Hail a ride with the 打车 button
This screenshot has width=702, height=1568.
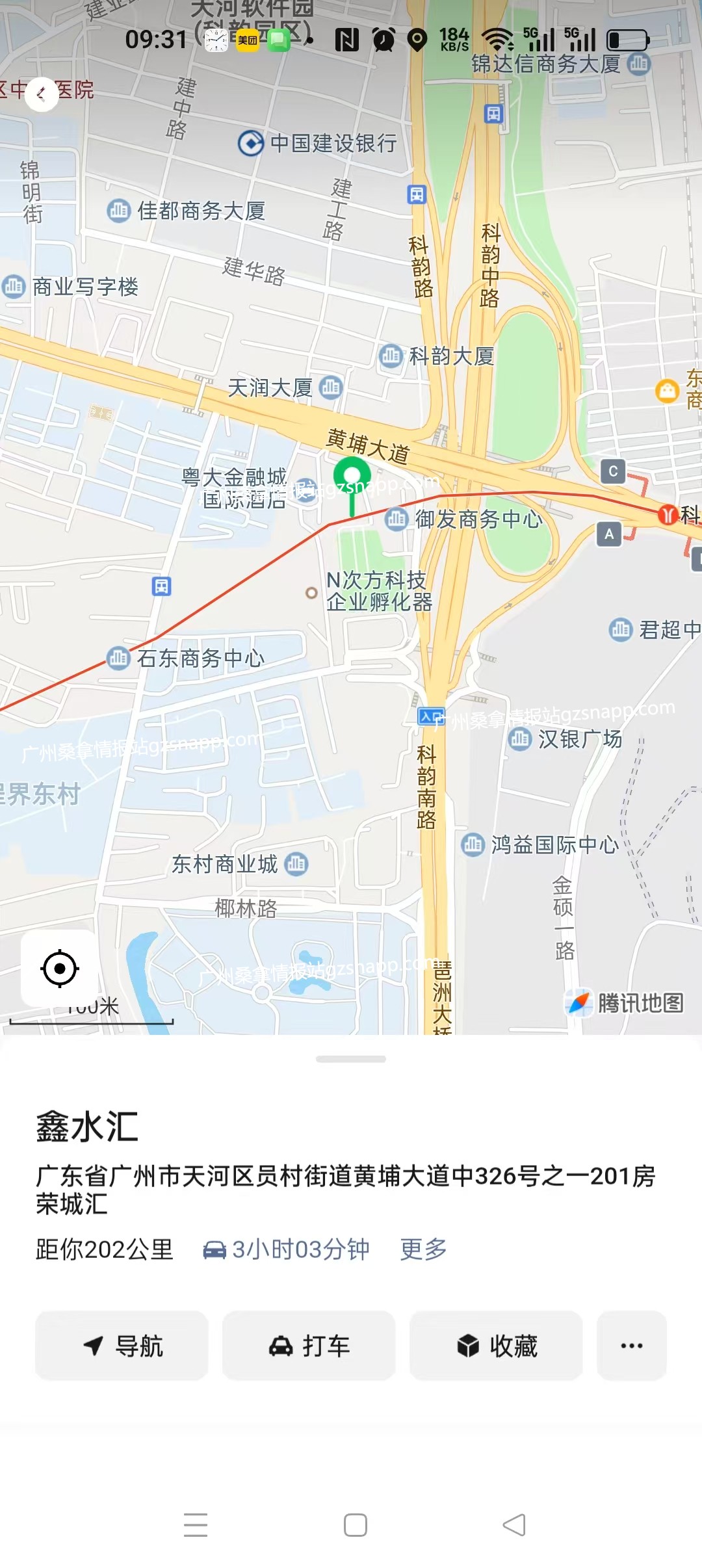point(309,1346)
